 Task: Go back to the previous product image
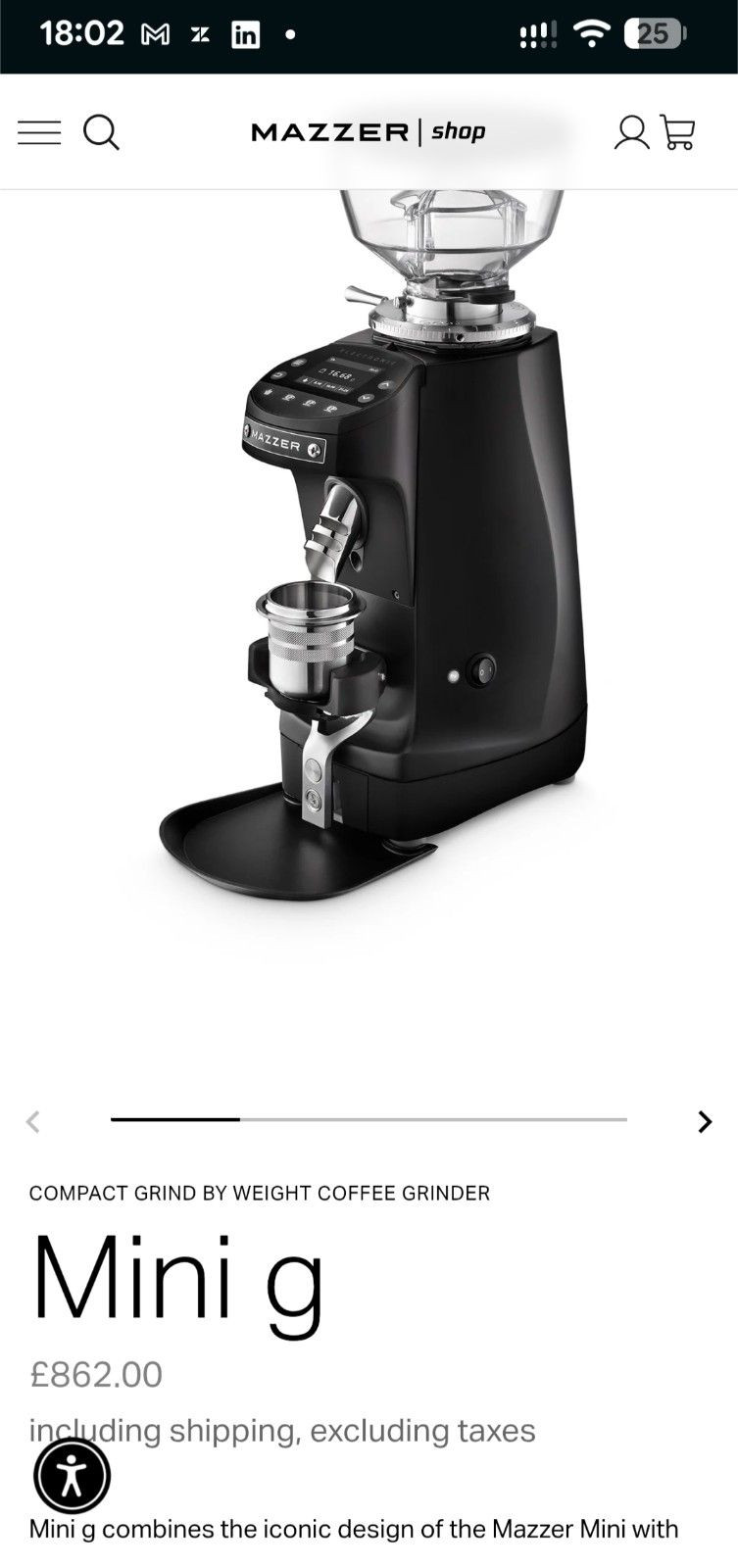pos(33,1122)
